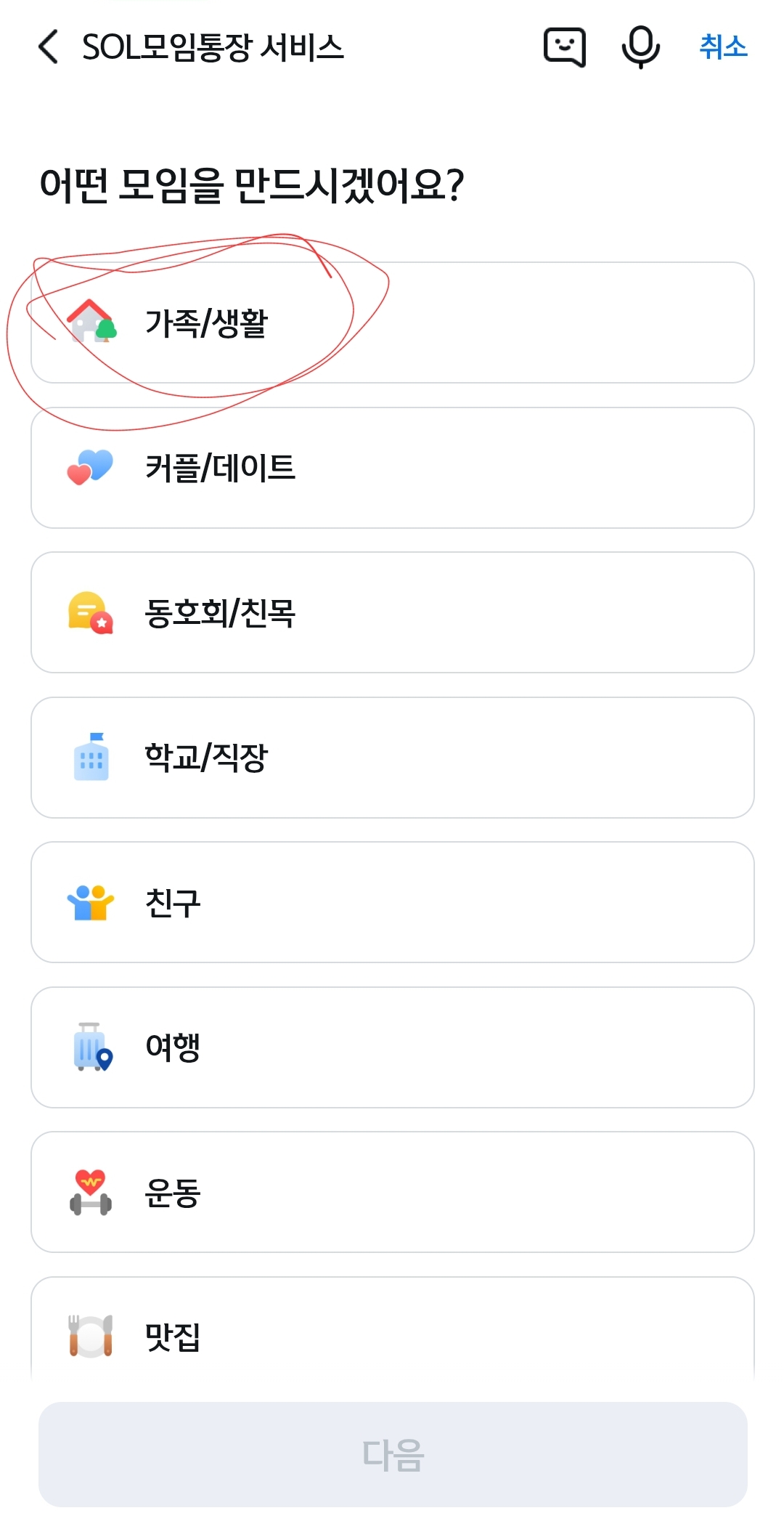Select the 여행 option
784x1537 pixels.
pyautogui.click(x=393, y=1047)
